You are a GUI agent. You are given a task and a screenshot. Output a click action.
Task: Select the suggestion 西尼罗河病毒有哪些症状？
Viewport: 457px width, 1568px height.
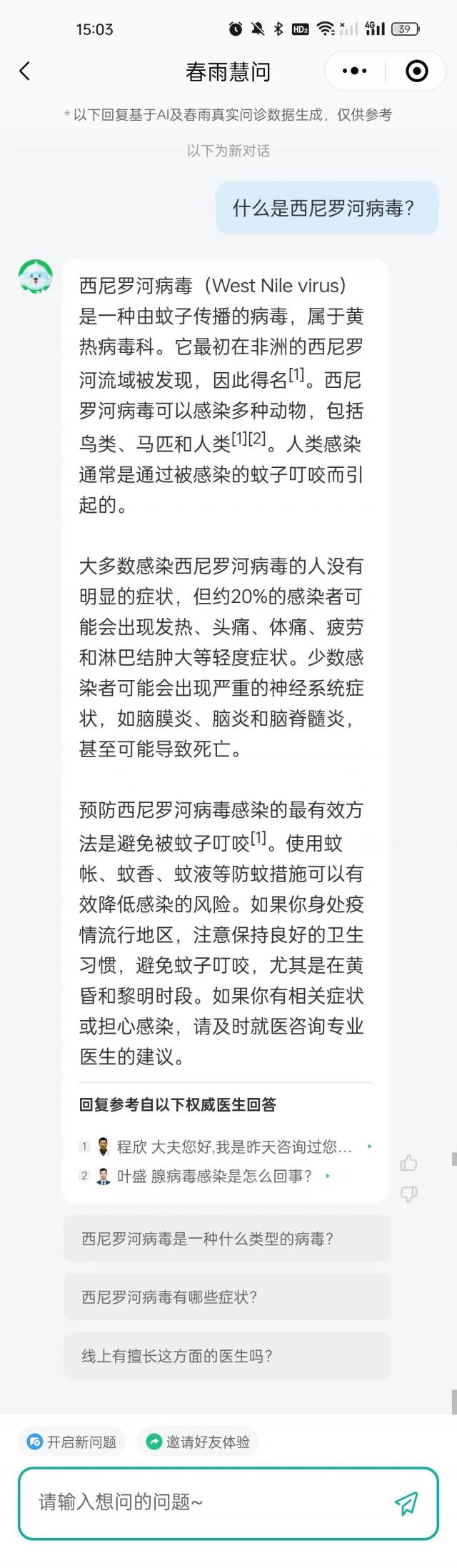click(227, 1297)
